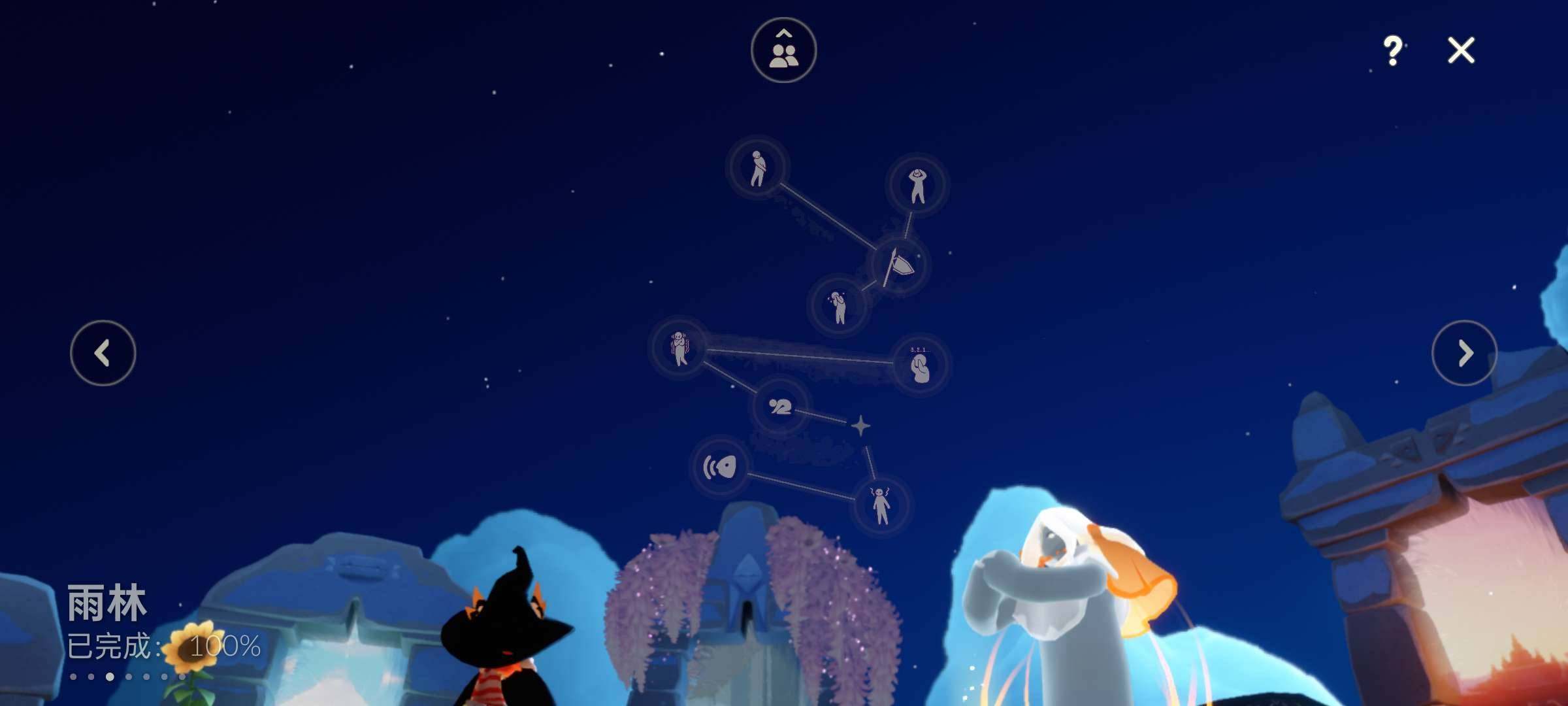Open the umbrella spirit node
This screenshot has height=706, width=1568.
pos(900,265)
